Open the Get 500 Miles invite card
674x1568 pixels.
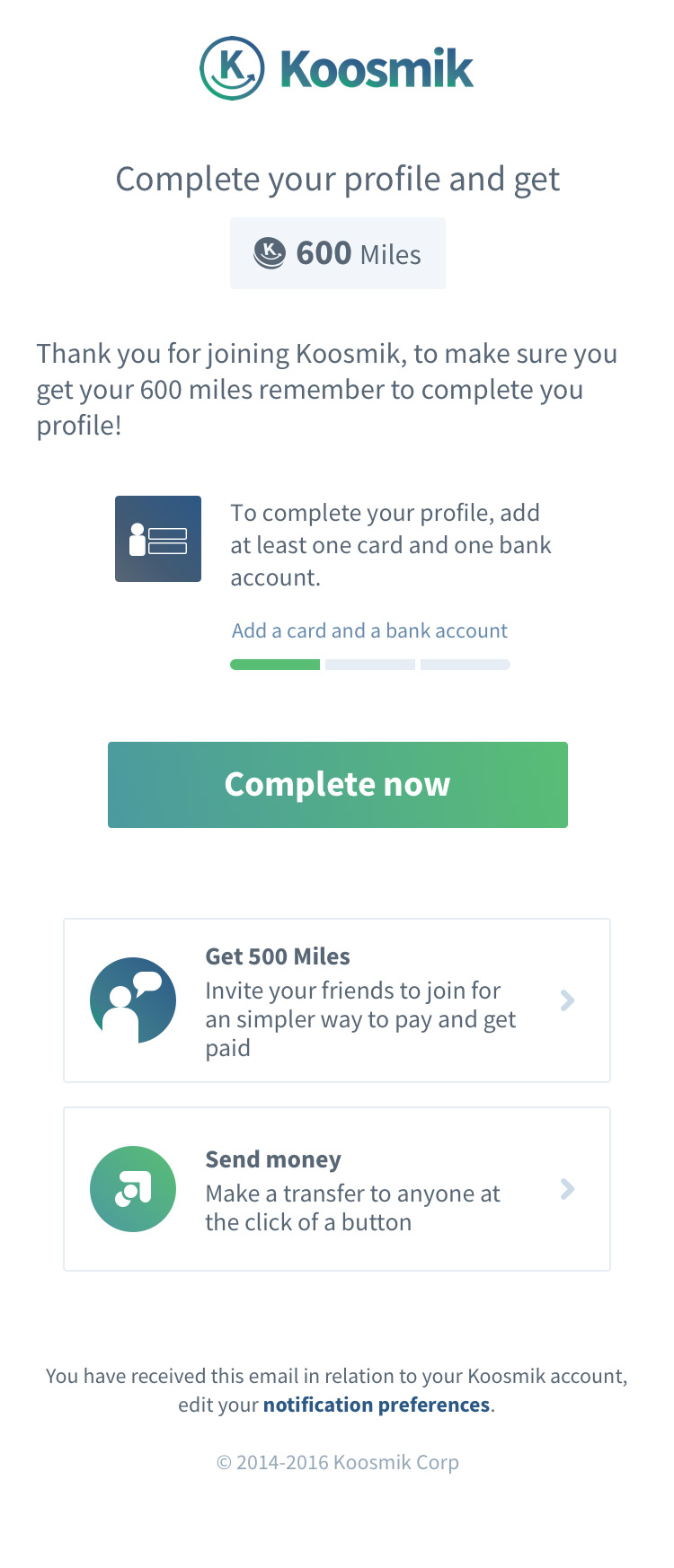pyautogui.click(x=337, y=1000)
